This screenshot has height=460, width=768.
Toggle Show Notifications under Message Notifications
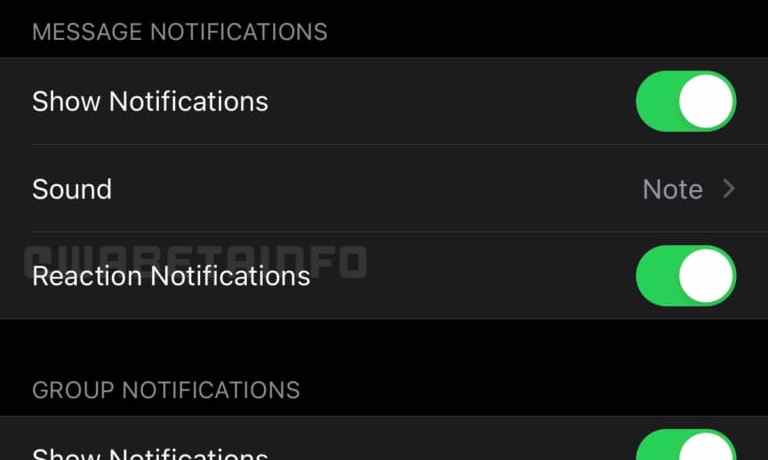pyautogui.click(x=686, y=101)
